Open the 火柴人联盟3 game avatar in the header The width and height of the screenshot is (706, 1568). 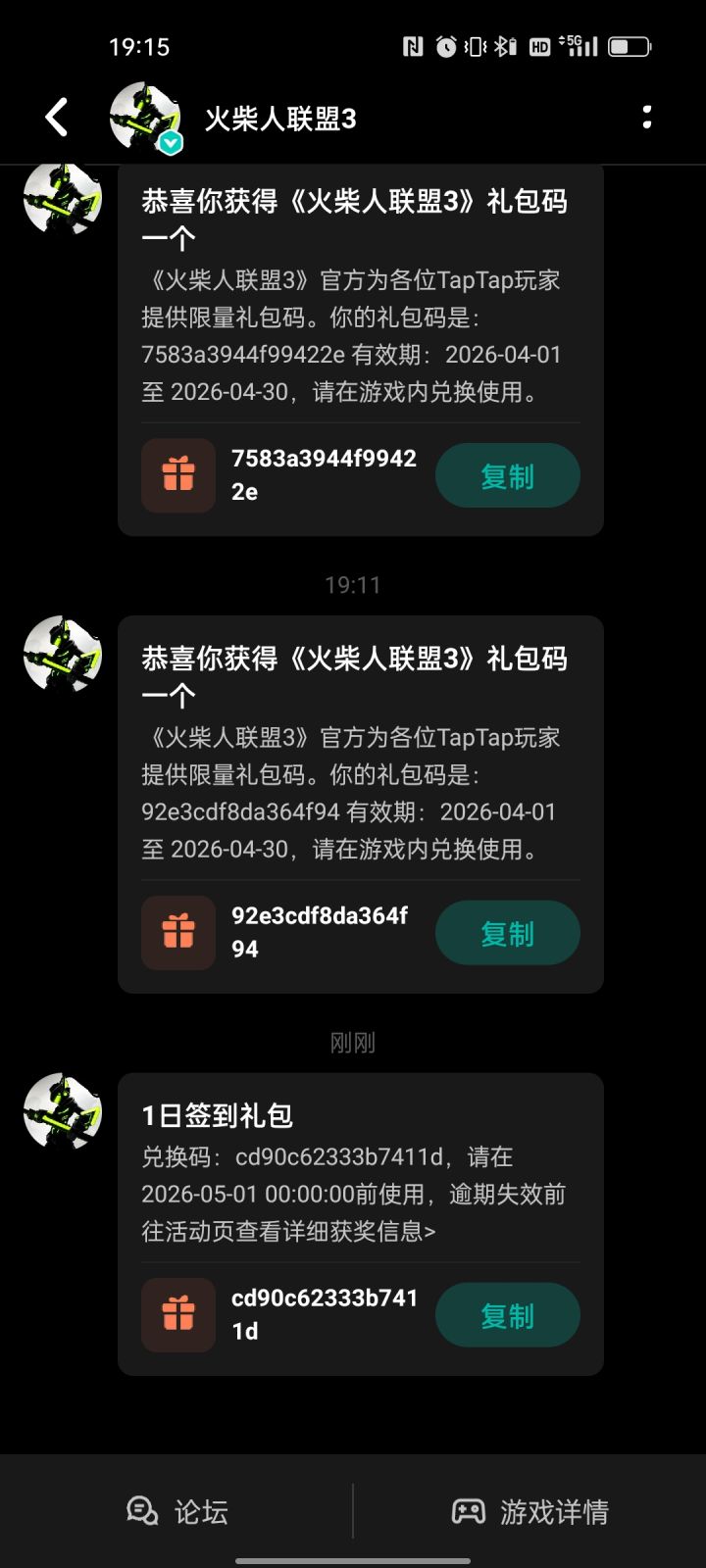click(x=143, y=115)
